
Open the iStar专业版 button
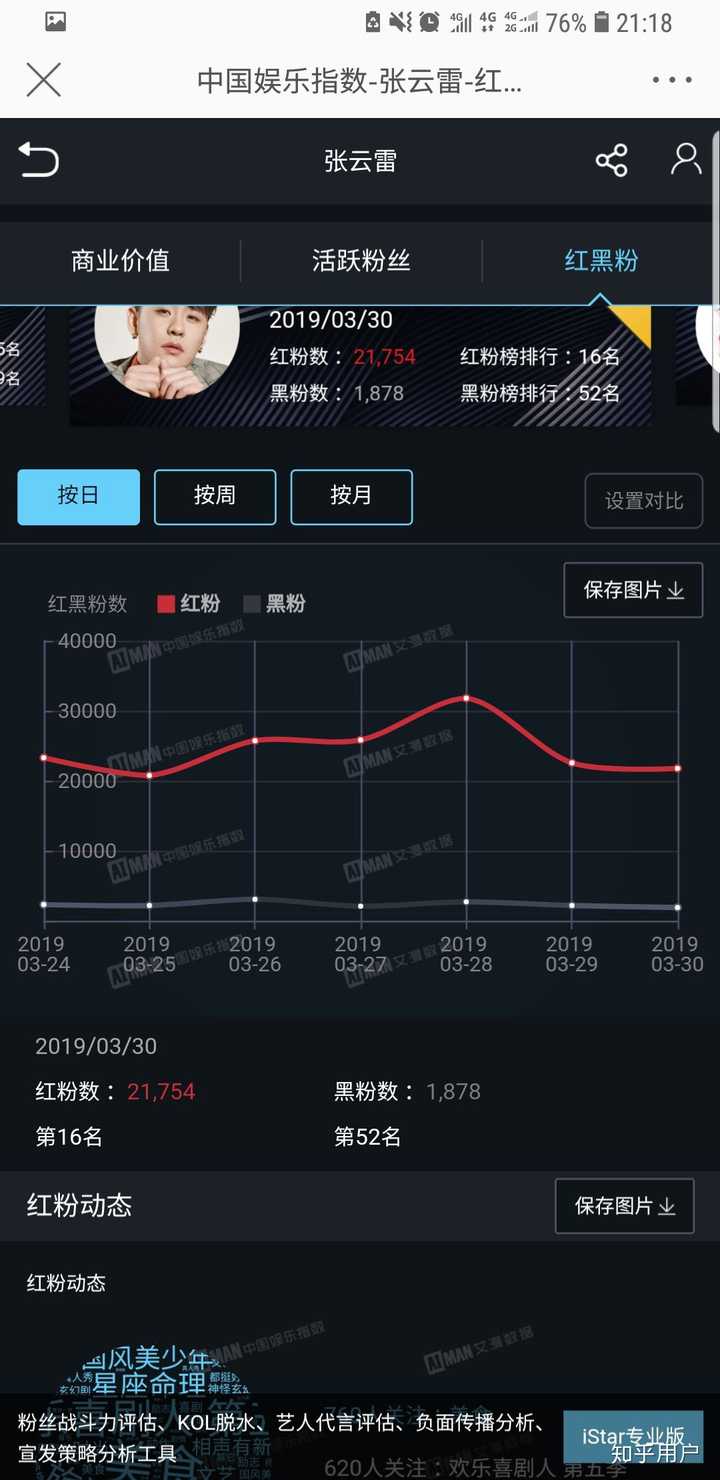[633, 1438]
